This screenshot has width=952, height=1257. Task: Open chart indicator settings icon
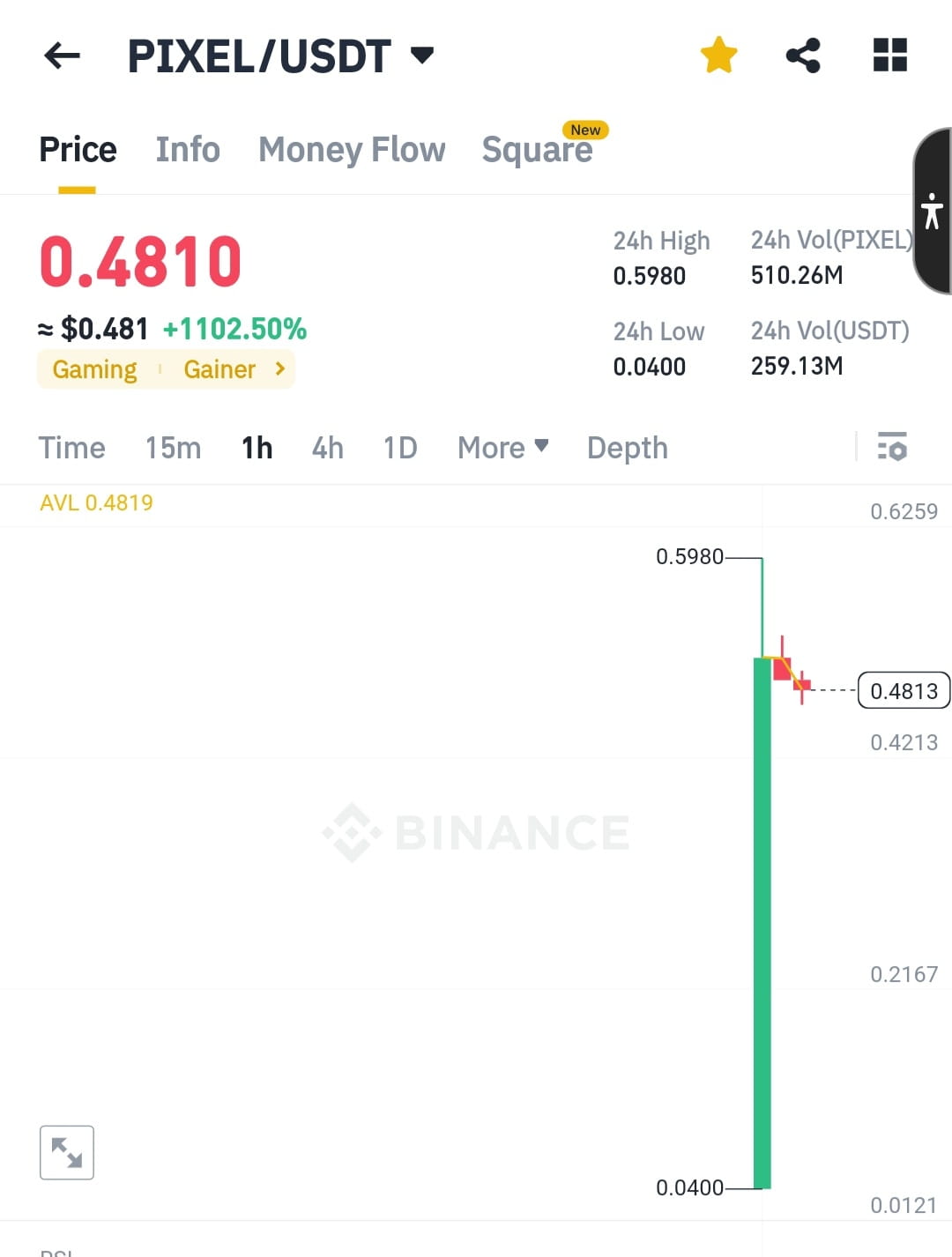893,448
